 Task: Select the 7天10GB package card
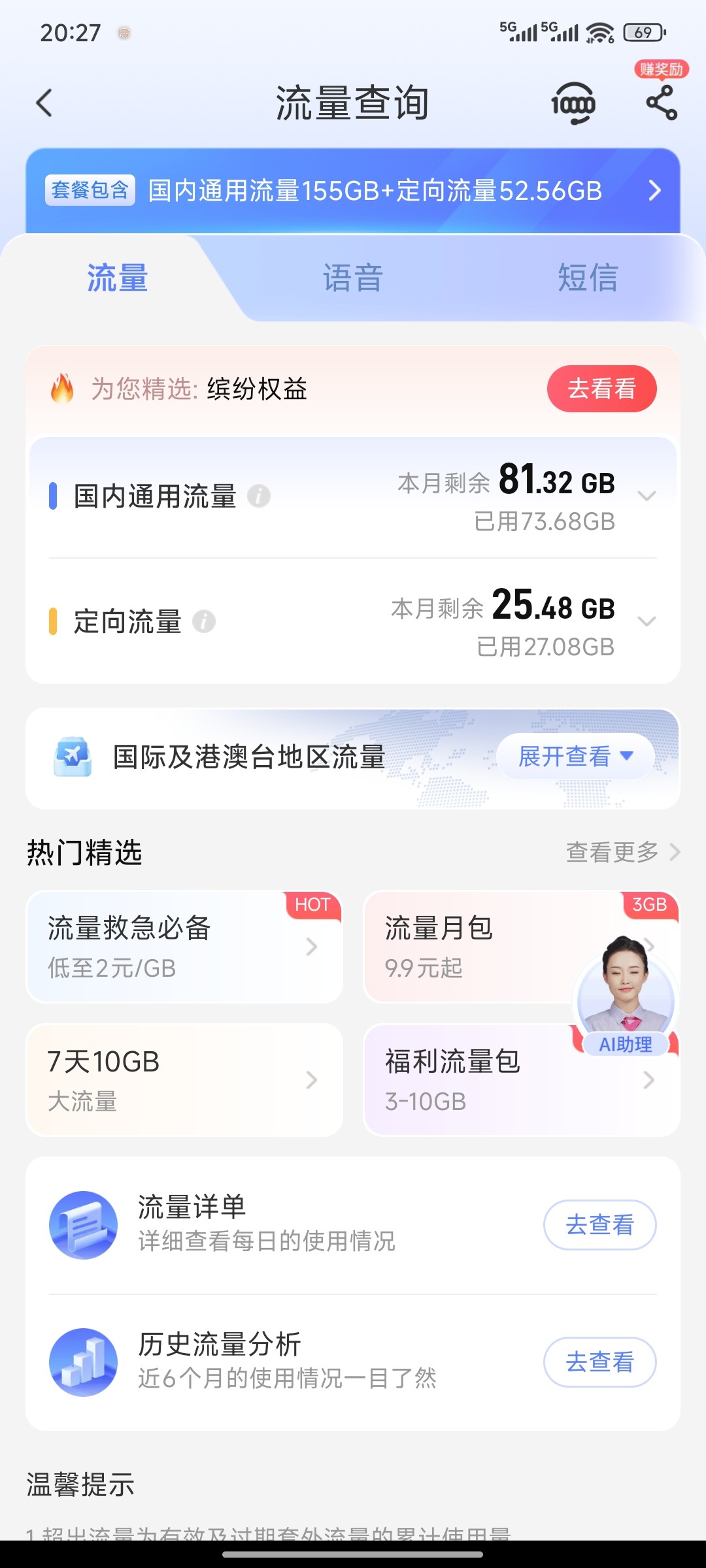click(184, 1080)
